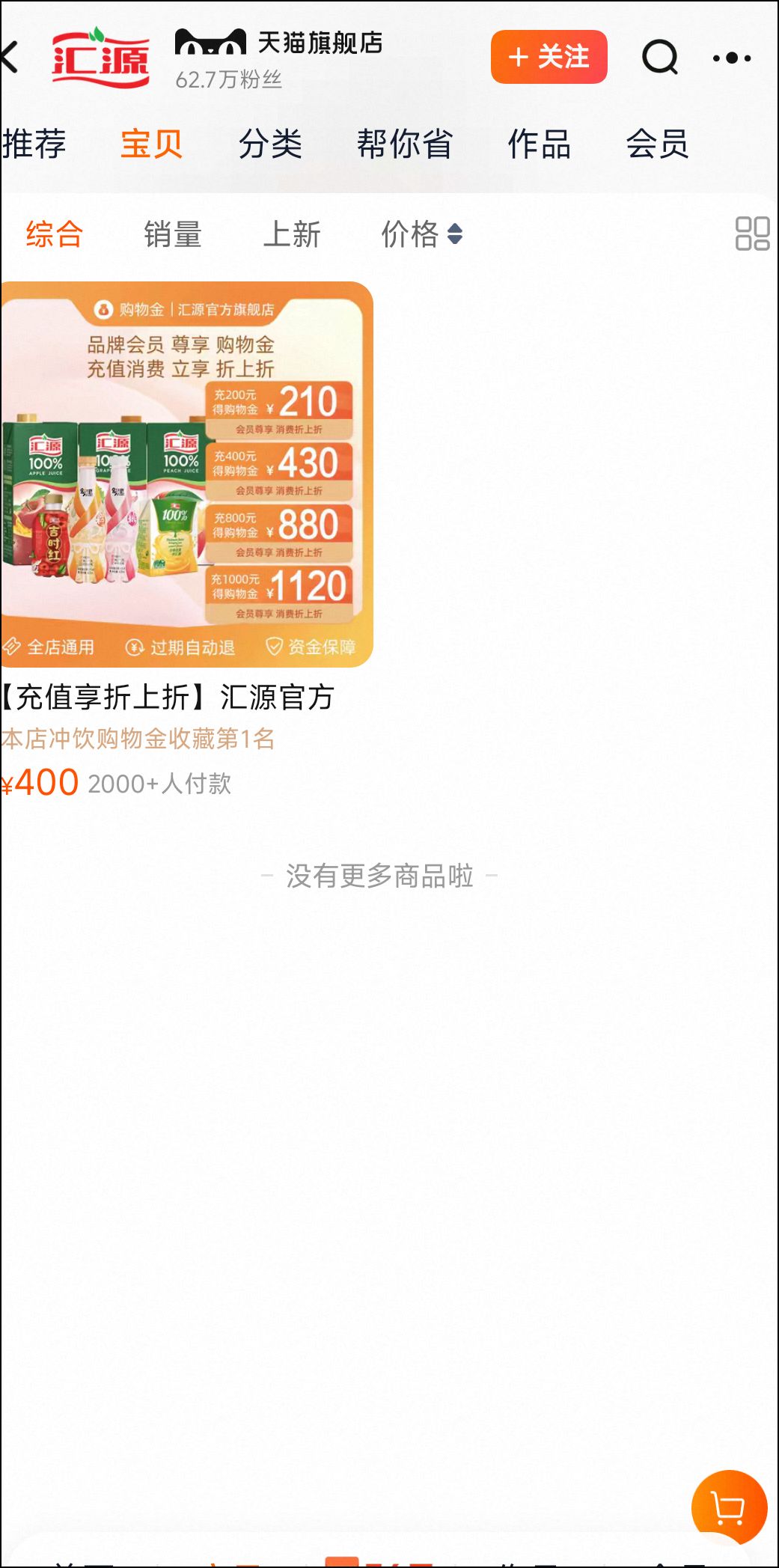Open the 会员 tab
This screenshot has width=779, height=1568.
pos(657,144)
